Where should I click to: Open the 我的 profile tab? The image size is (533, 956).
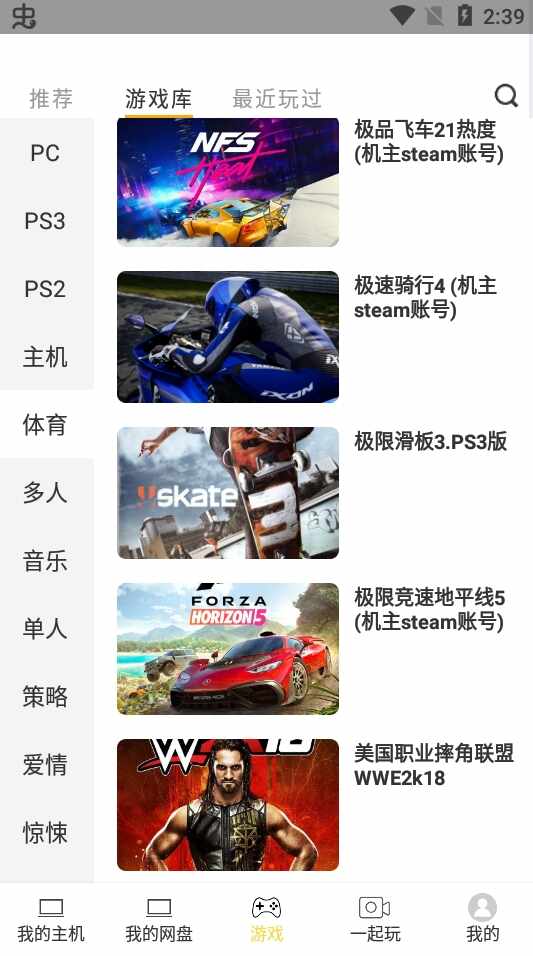click(482, 920)
